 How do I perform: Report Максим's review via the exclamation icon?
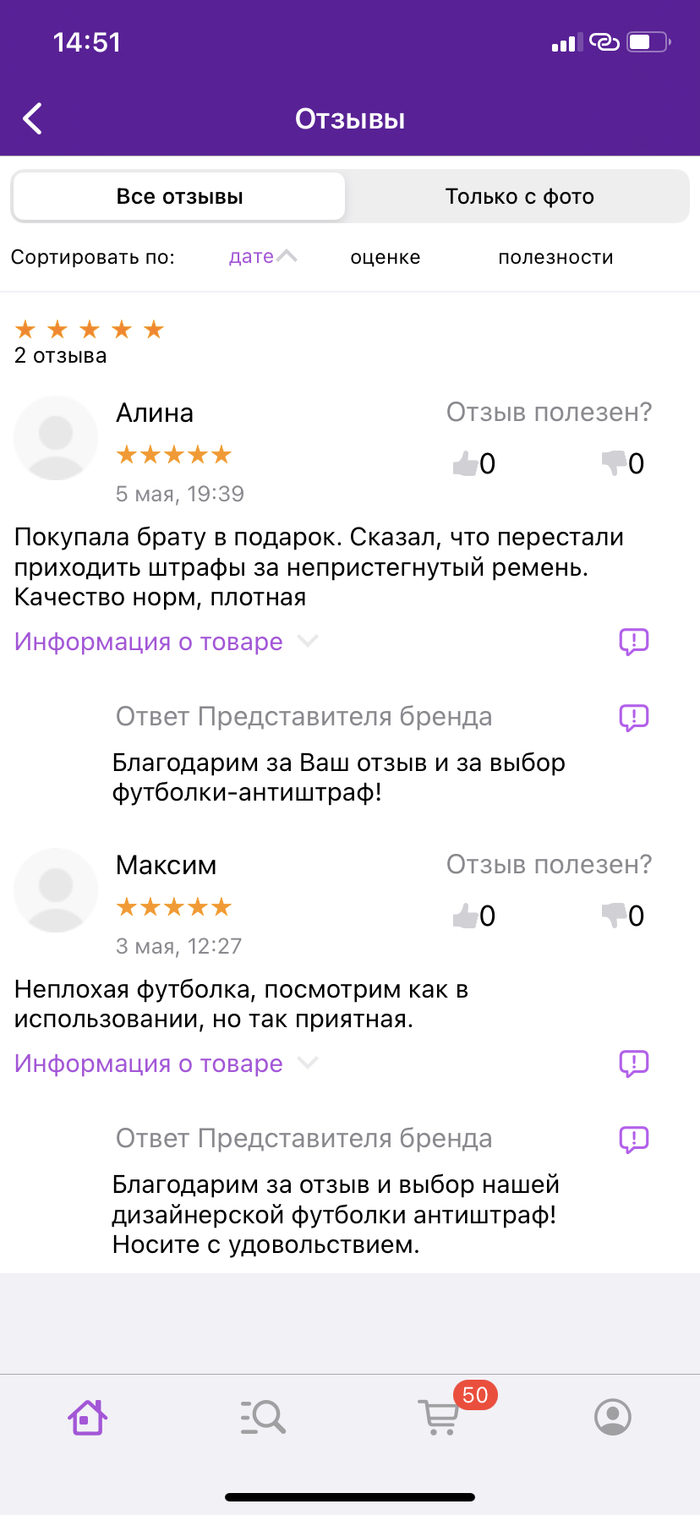(634, 1064)
